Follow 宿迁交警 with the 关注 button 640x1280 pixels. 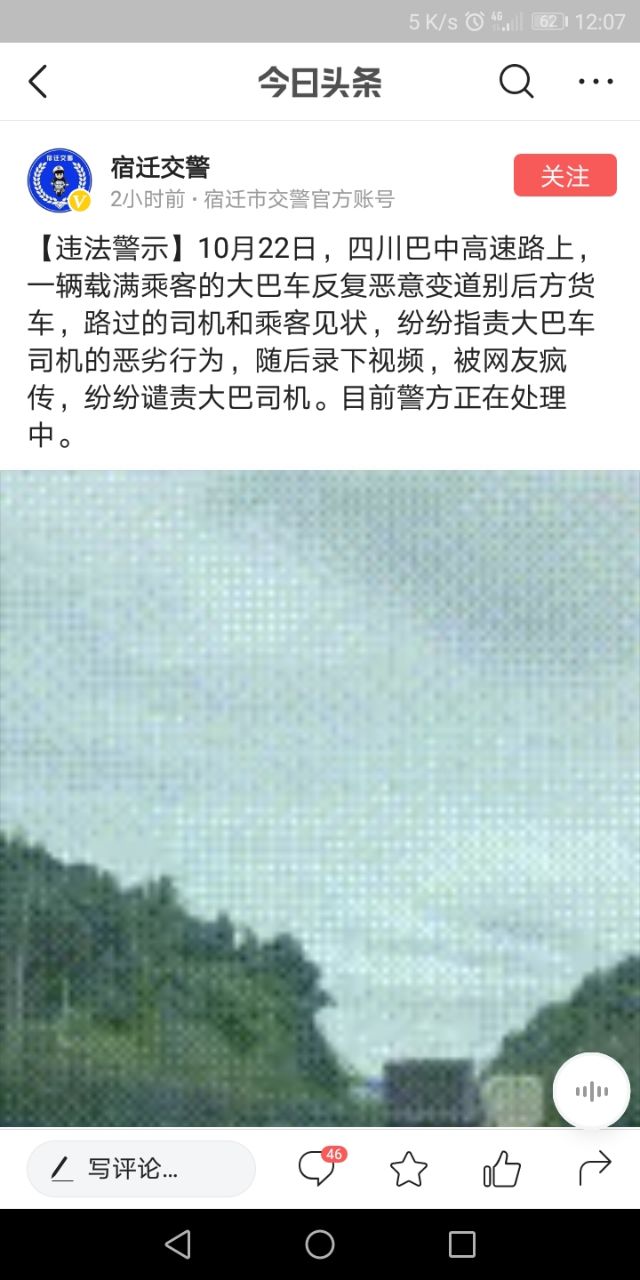[x=565, y=176]
